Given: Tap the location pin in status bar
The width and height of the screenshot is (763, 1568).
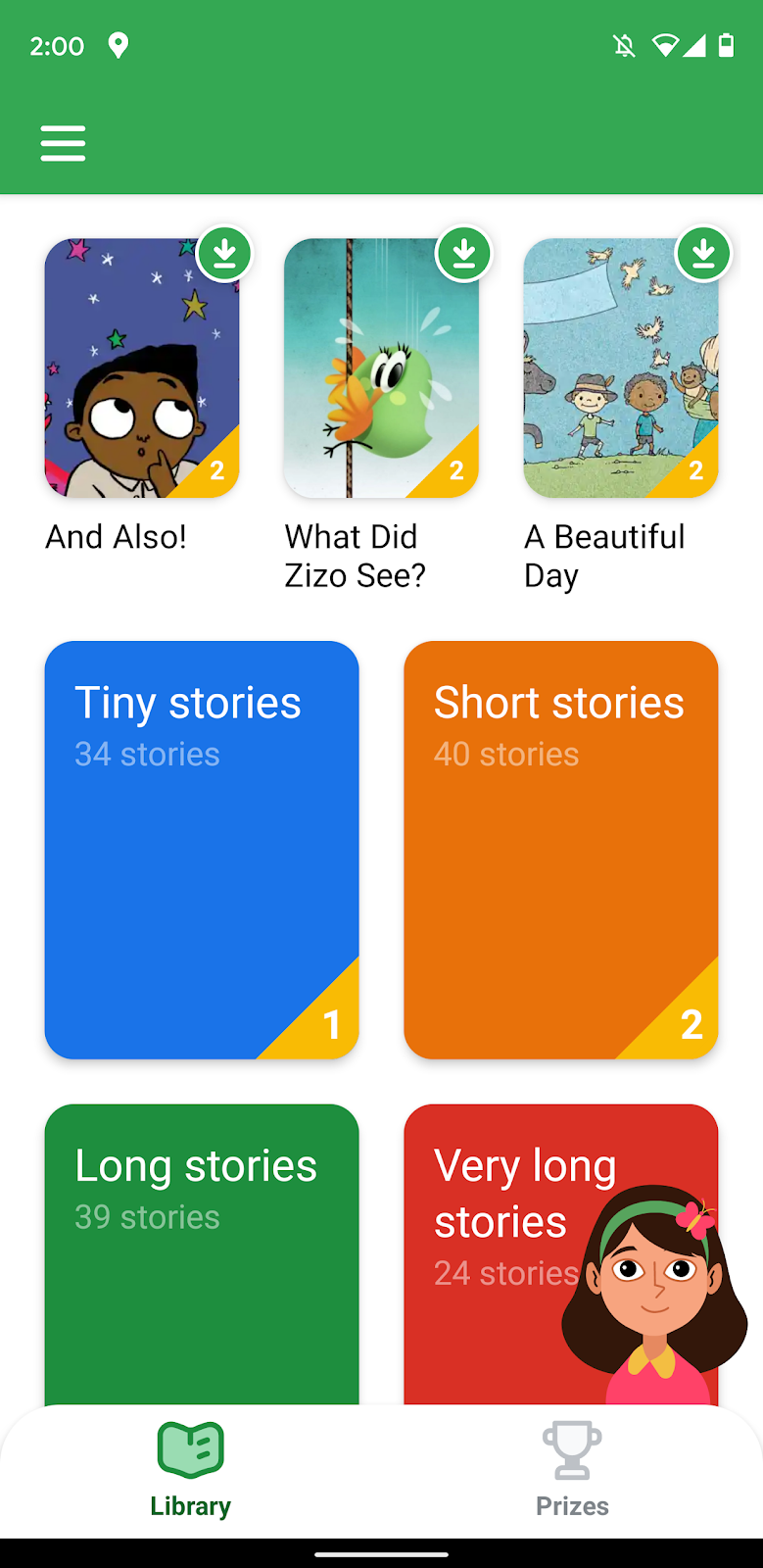Looking at the screenshot, I should tap(119, 45).
